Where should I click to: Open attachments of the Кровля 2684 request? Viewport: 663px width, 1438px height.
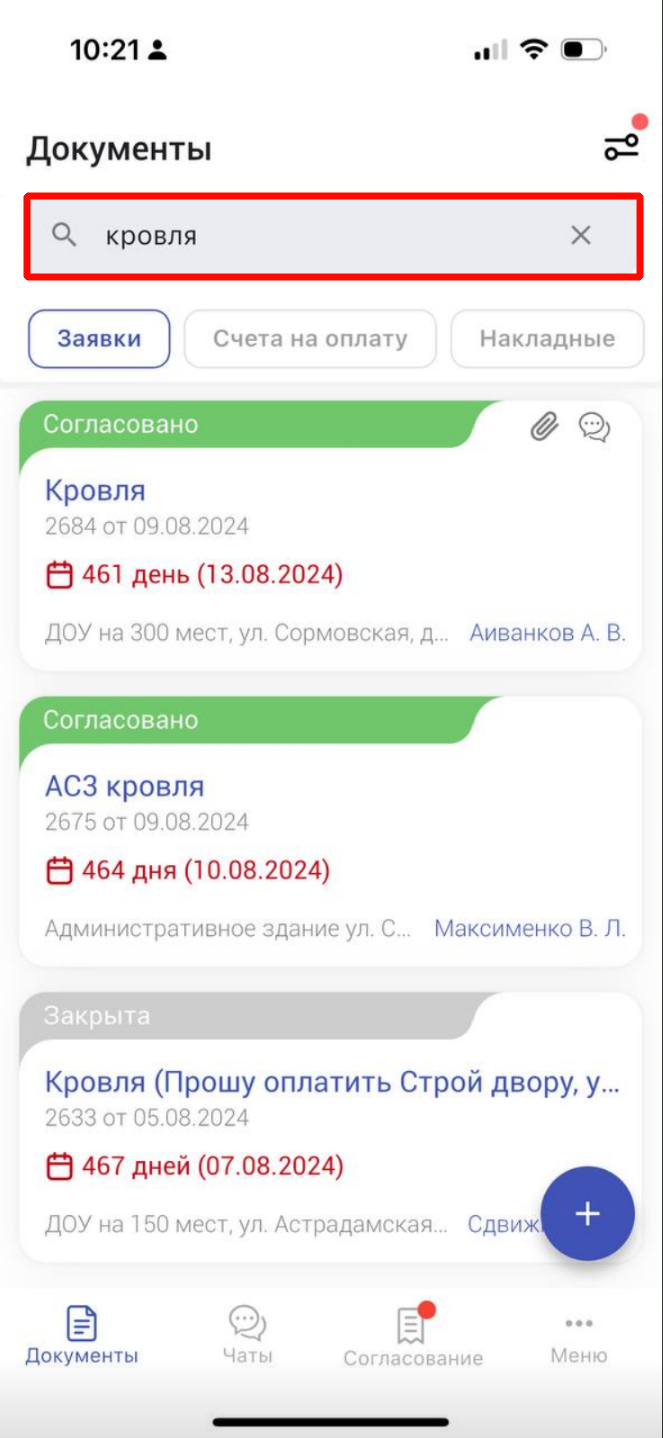click(543, 428)
